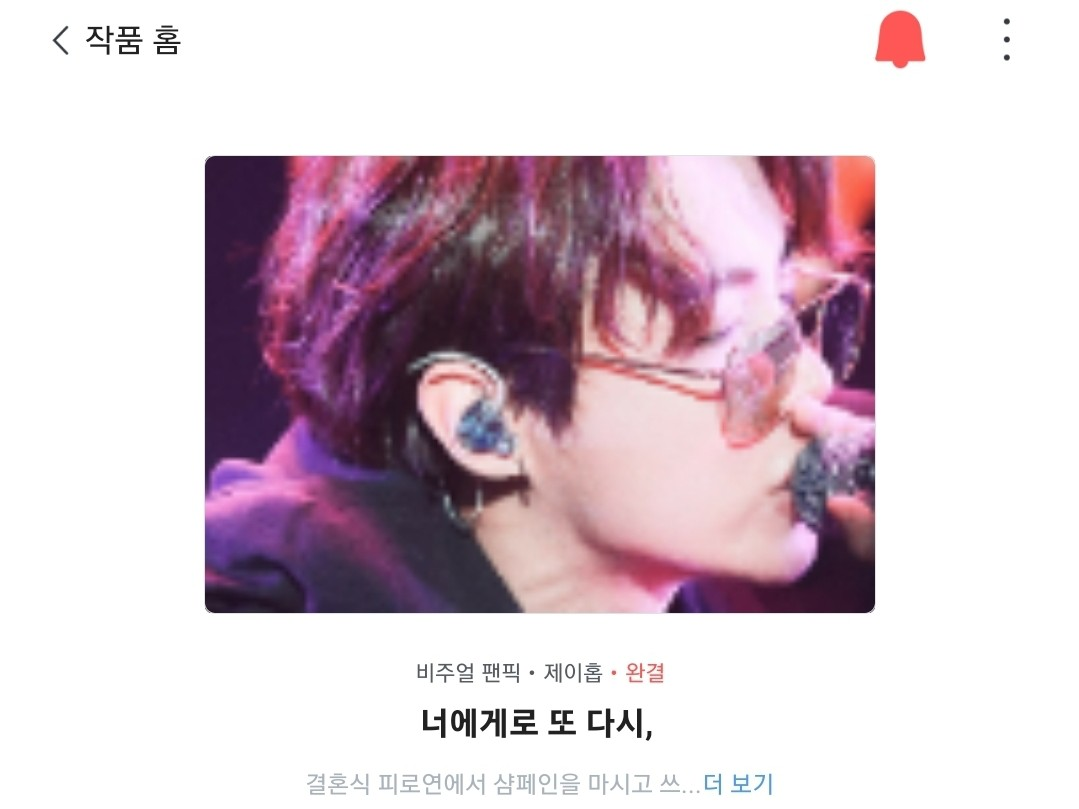Open the three-dot overflow menu
This screenshot has width=1079, height=809.
[x=1006, y=41]
